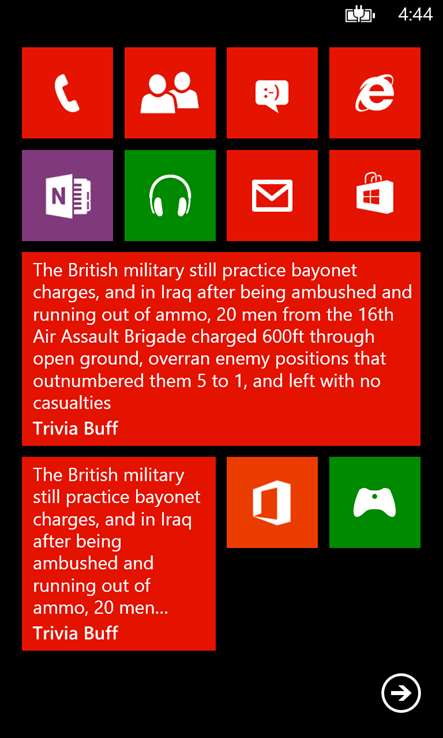Viewport: 443px width, 738px height.
Task: Open Internet Explorer browser tile
Action: coord(375,93)
